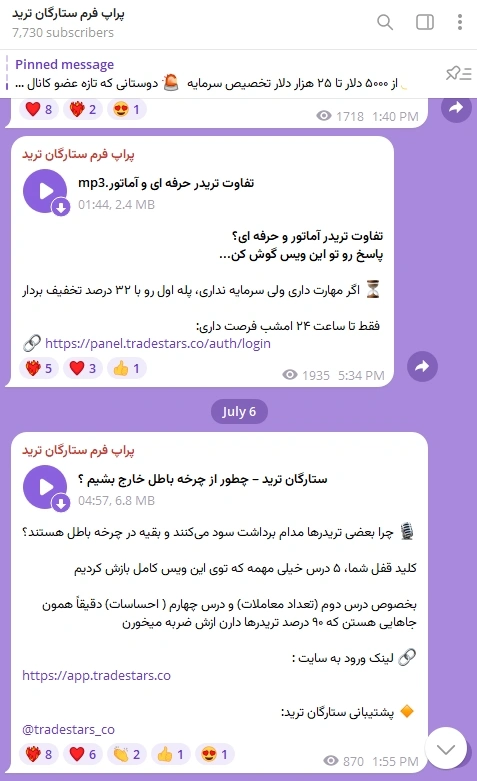Open the July 6 date badge

click(x=239, y=411)
